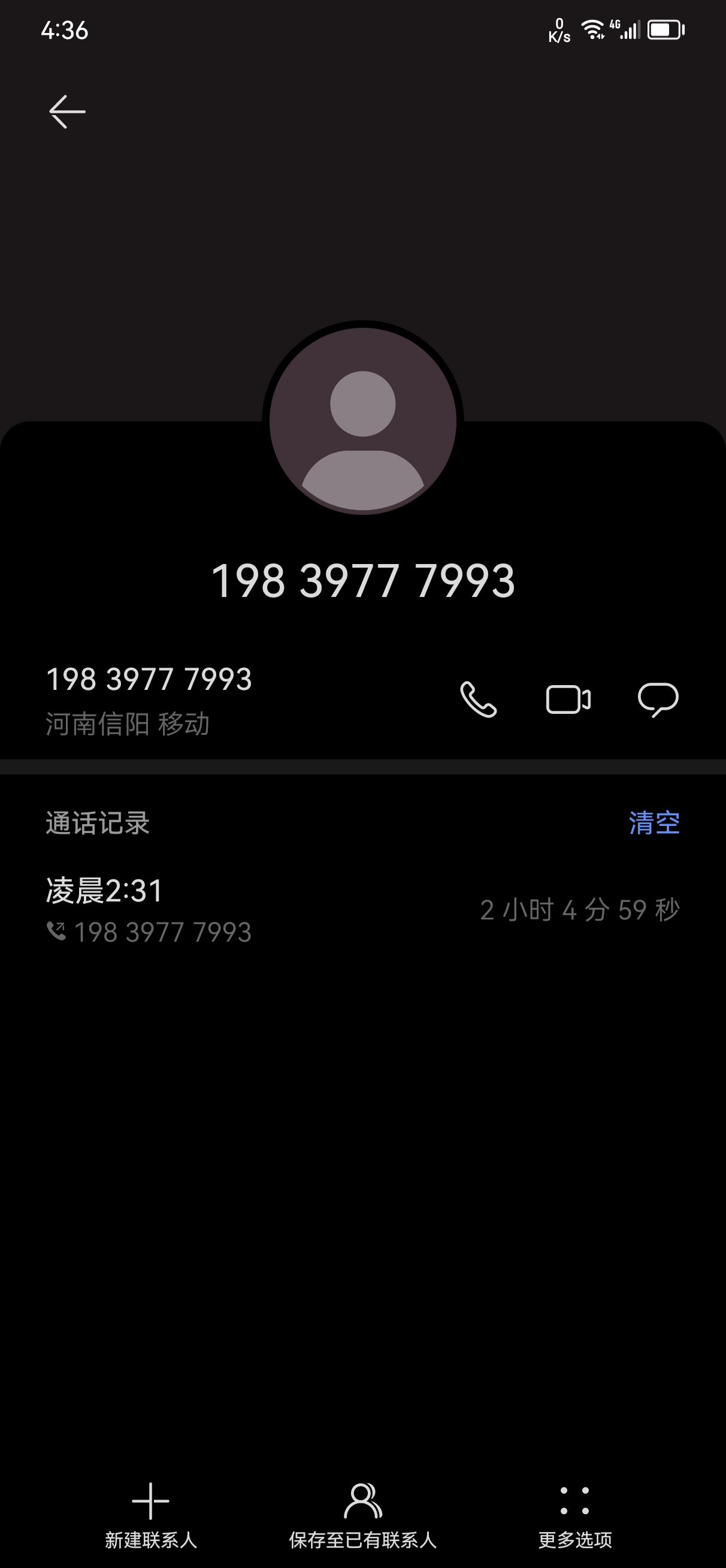Go back using the arrow
The height and width of the screenshot is (1568, 726).
tap(67, 111)
